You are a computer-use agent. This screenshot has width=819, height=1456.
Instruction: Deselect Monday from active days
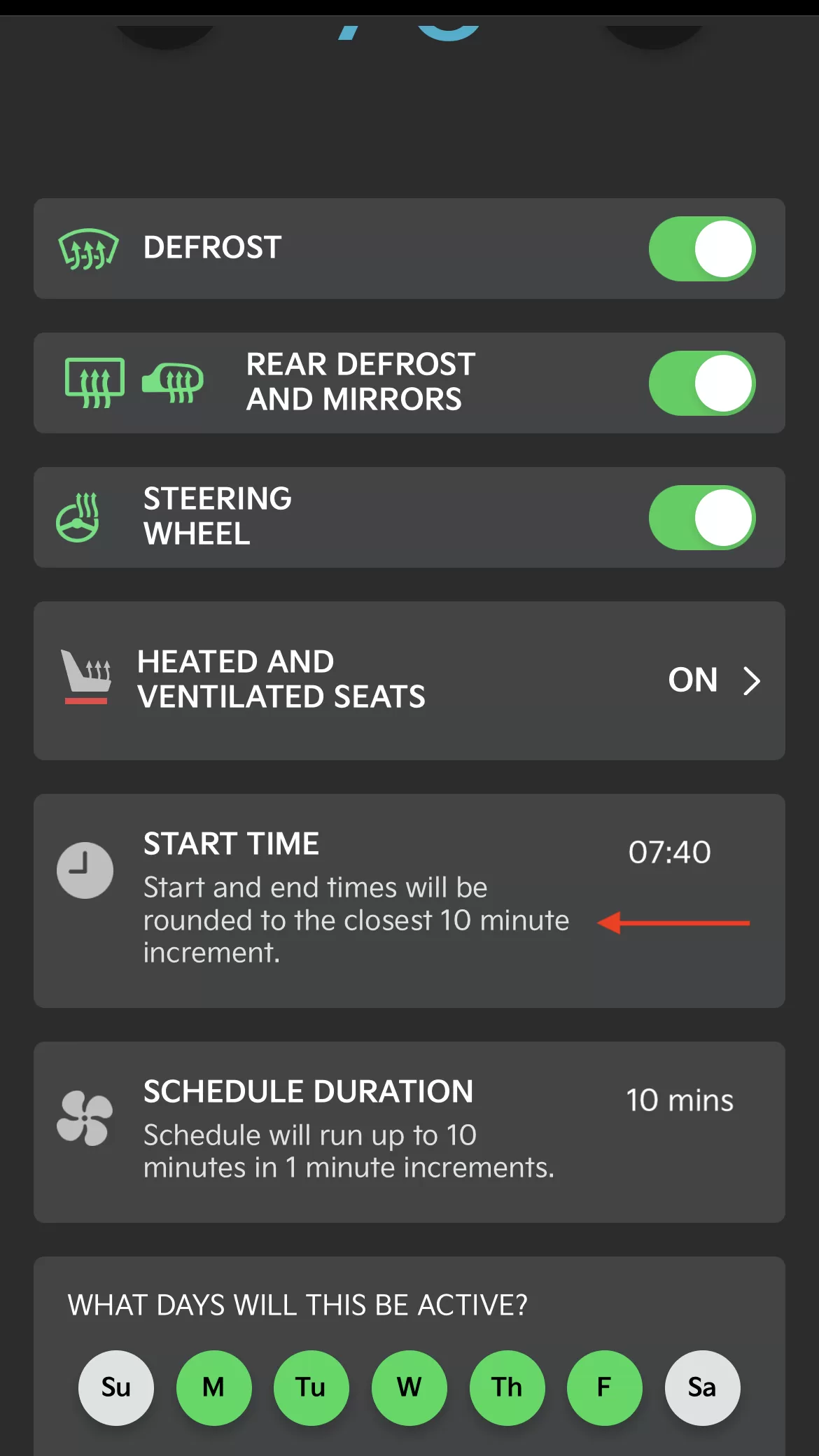click(x=213, y=1387)
